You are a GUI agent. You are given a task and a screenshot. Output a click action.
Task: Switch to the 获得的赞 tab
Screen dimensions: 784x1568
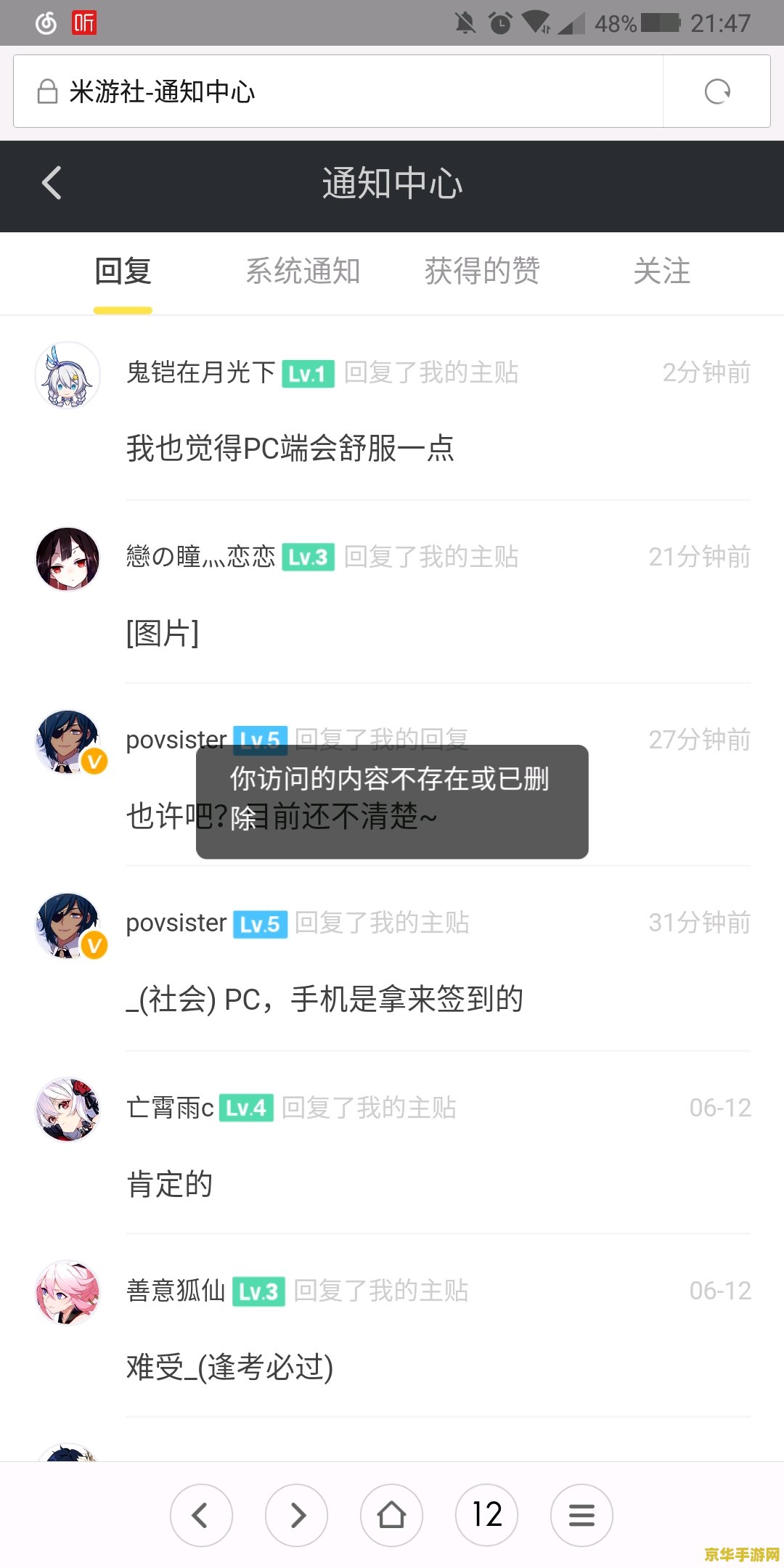(x=483, y=271)
